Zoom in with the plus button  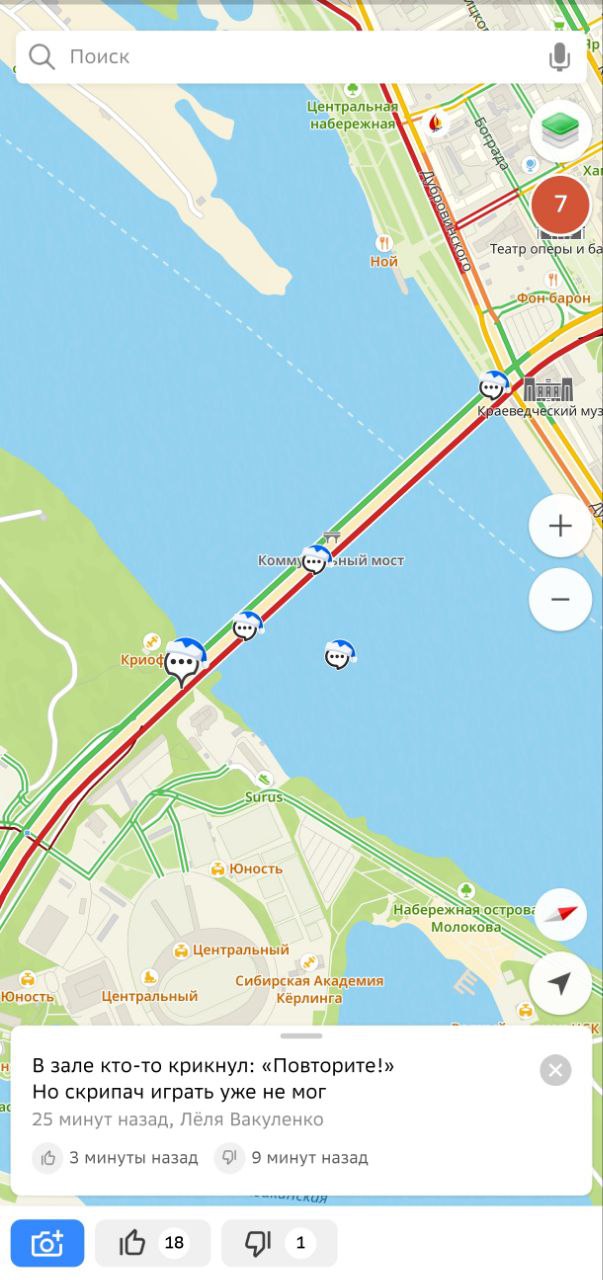click(x=560, y=526)
